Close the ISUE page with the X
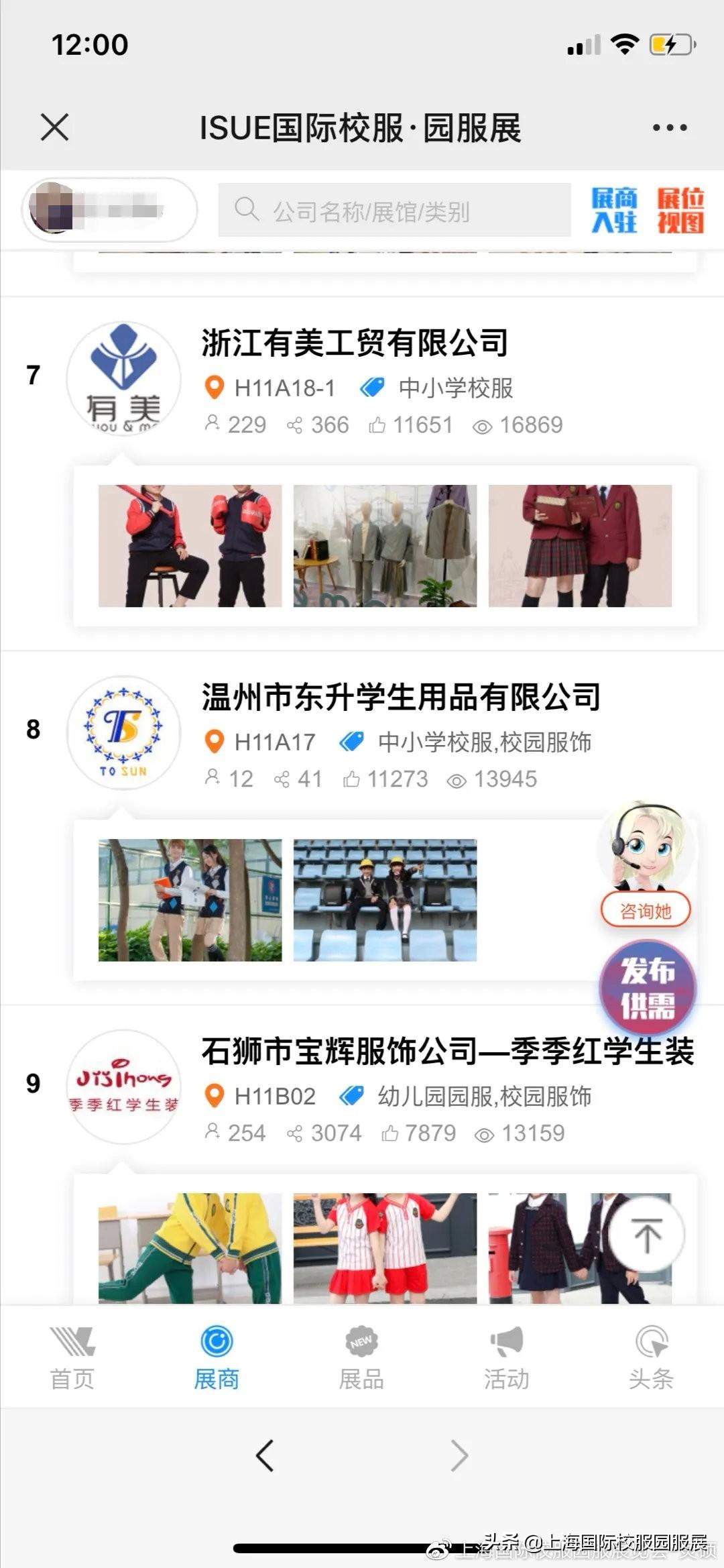Screen dimensions: 724x1568 click(x=54, y=127)
